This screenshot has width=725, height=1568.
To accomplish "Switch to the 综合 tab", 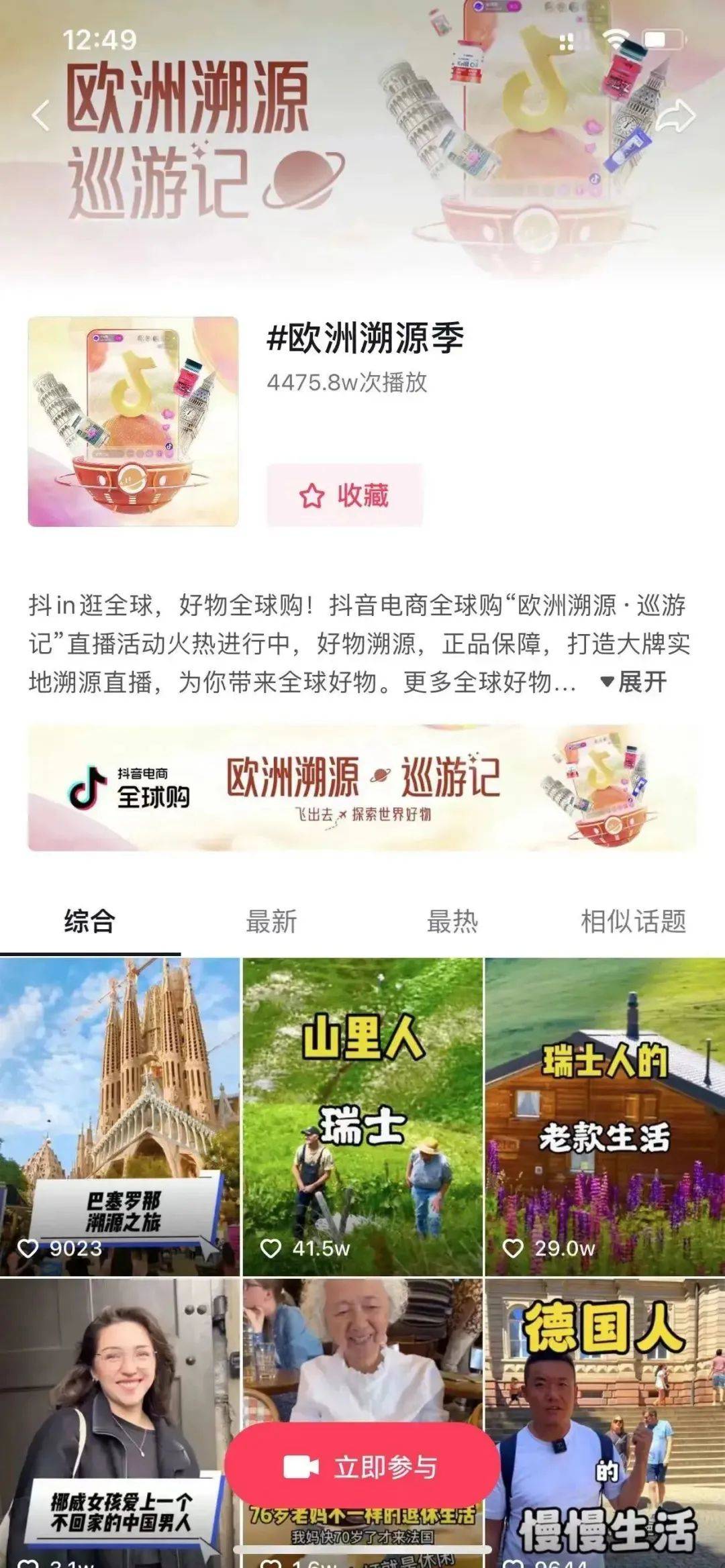I will [90, 921].
